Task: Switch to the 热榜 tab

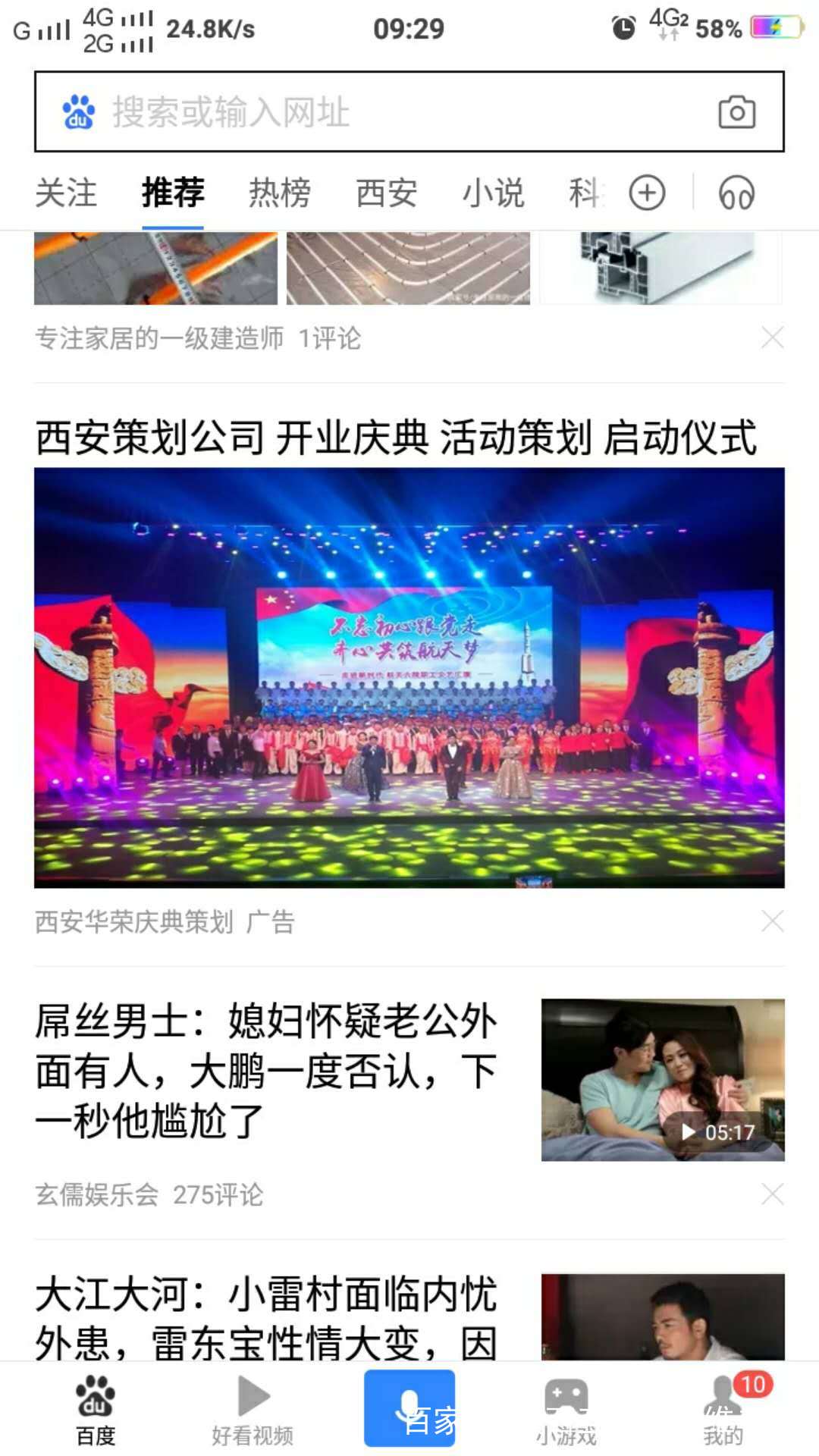Action: [280, 193]
